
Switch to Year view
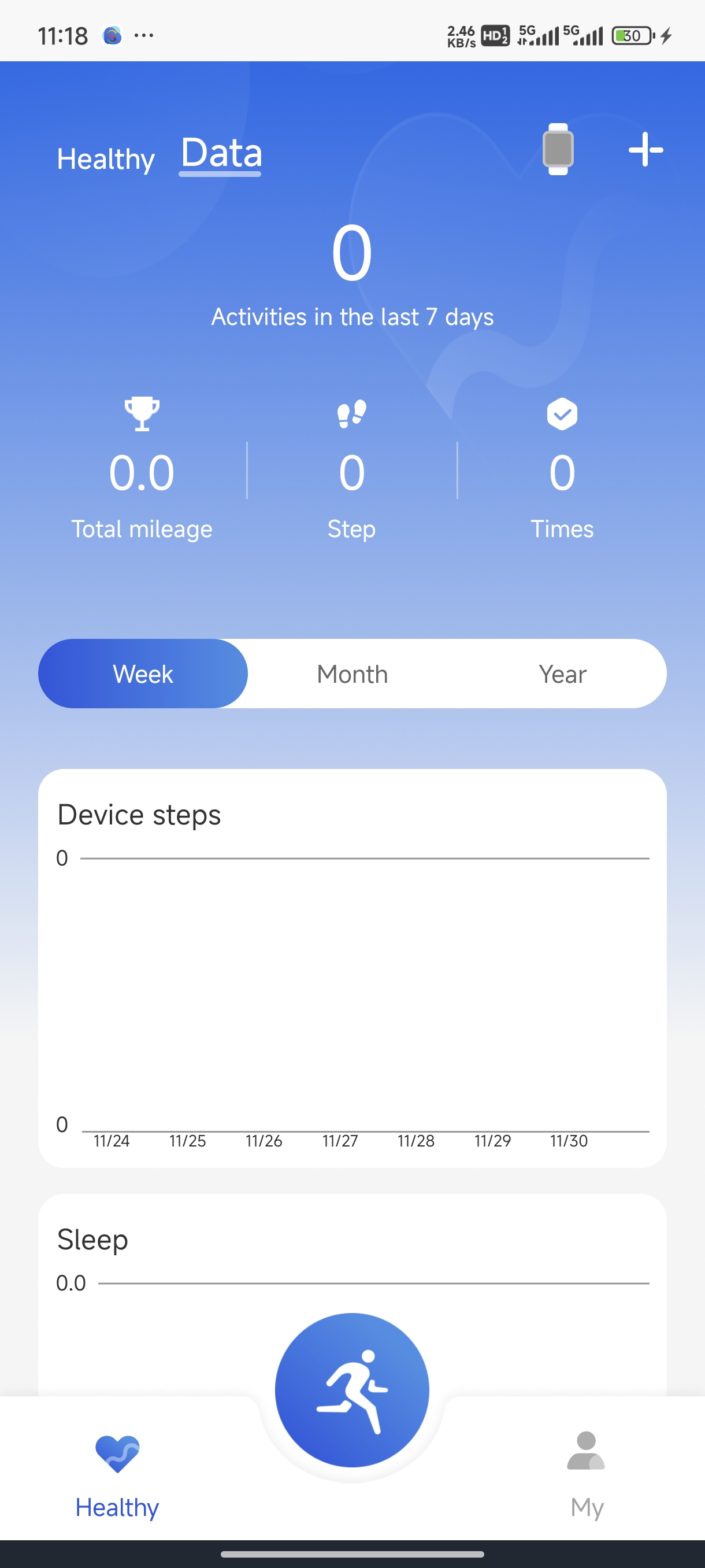pos(562,673)
